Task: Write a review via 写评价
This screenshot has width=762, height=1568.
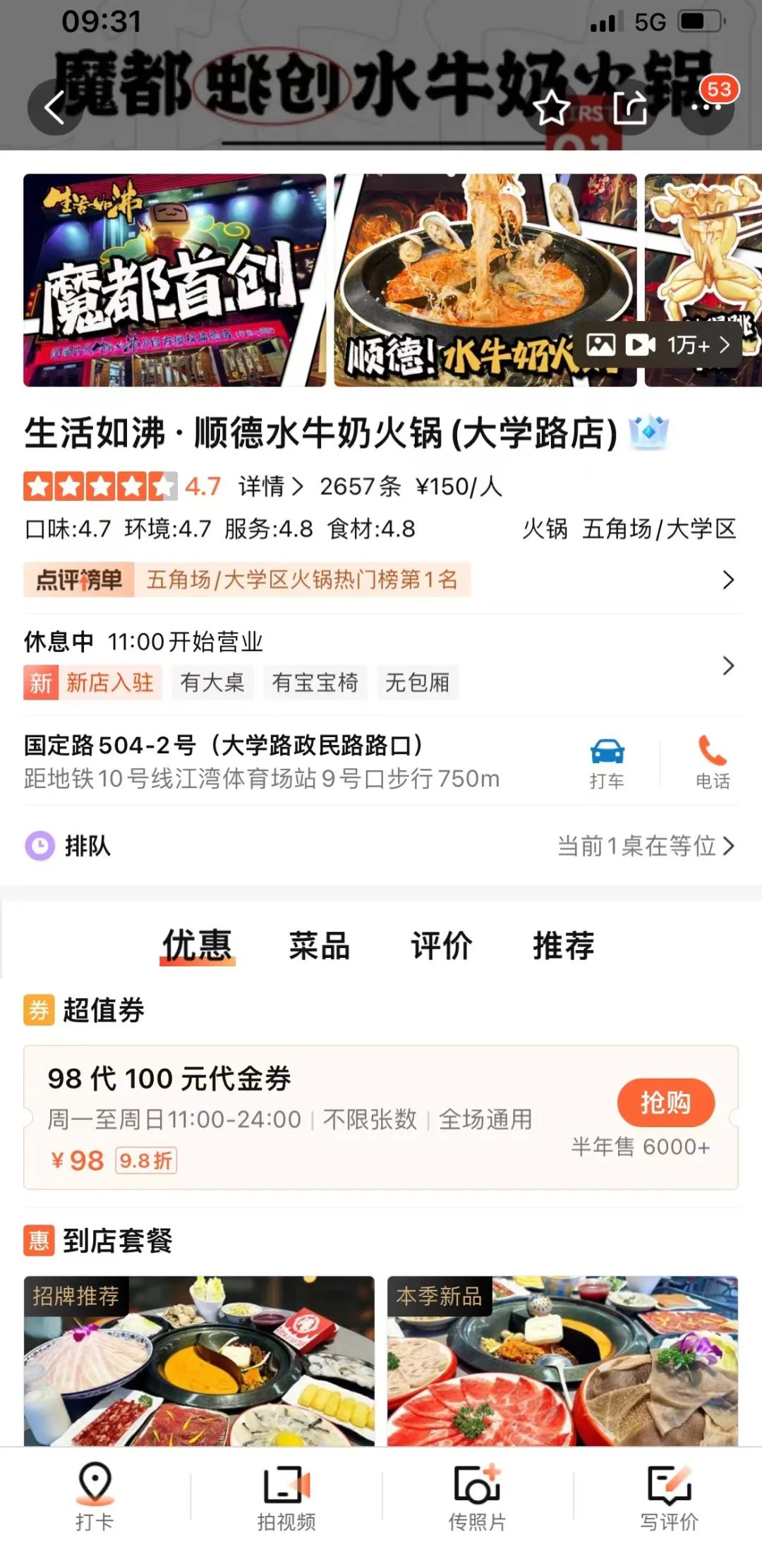Action: click(x=669, y=1496)
